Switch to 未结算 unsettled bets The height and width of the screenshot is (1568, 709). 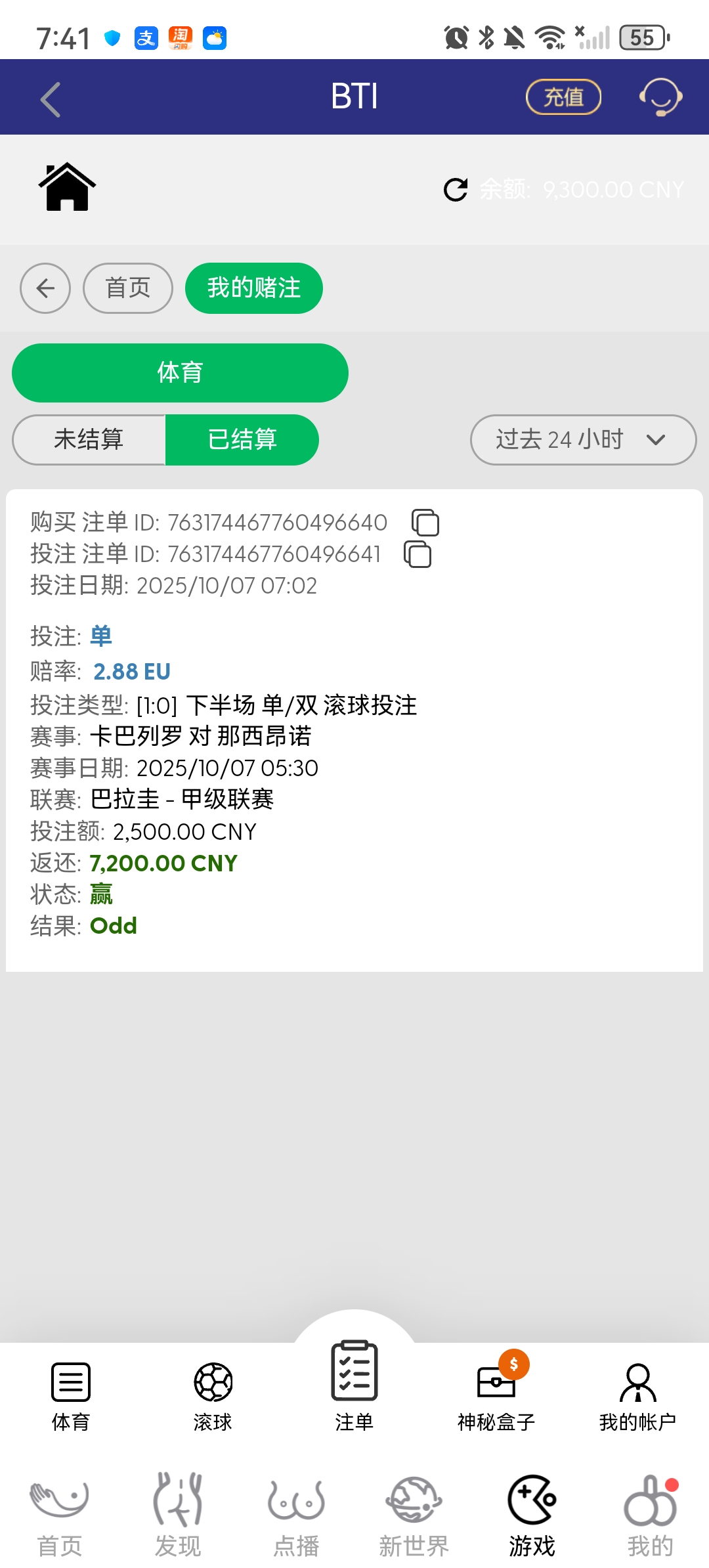[x=89, y=440]
